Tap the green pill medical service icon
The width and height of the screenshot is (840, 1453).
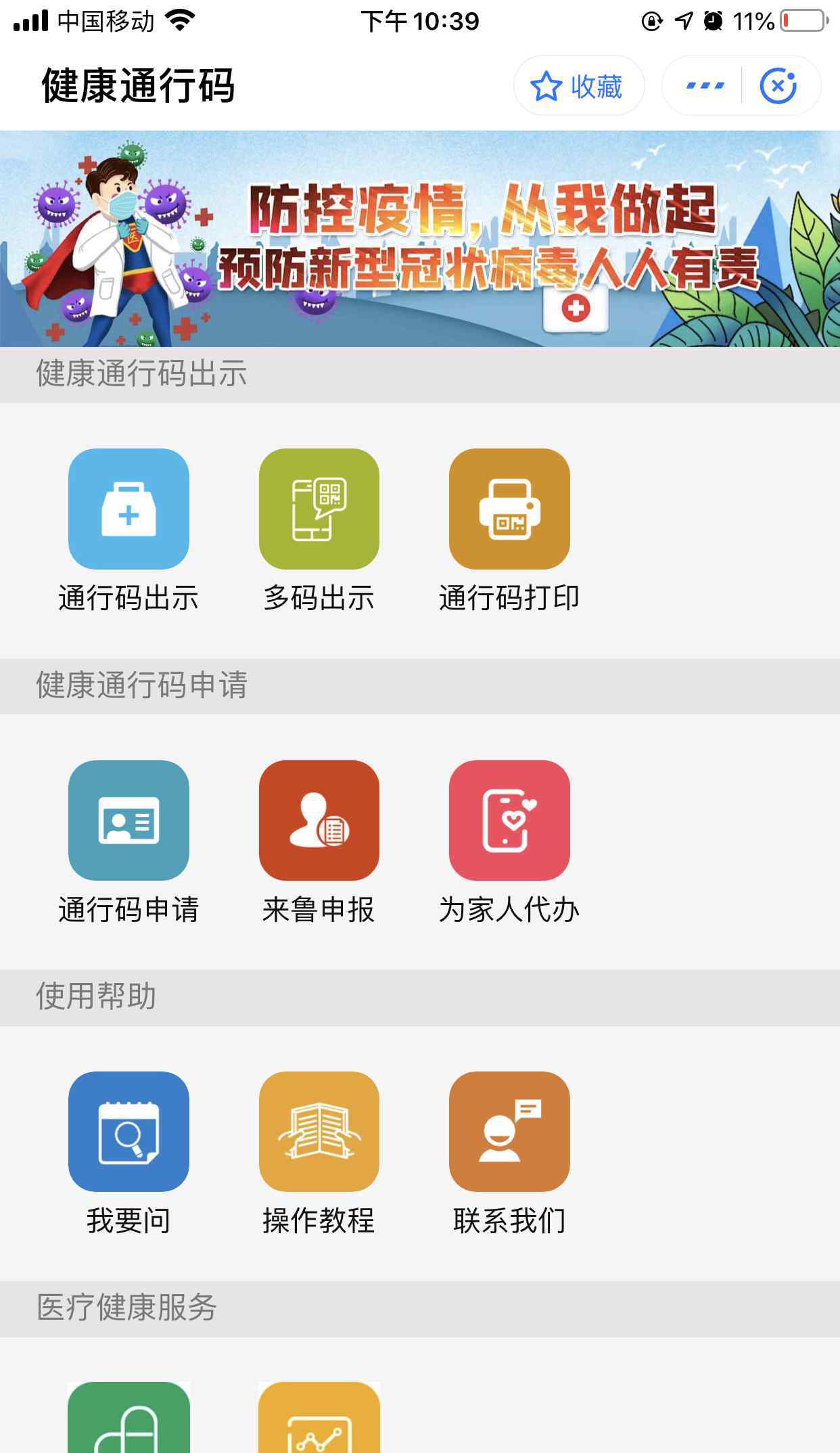129,1418
